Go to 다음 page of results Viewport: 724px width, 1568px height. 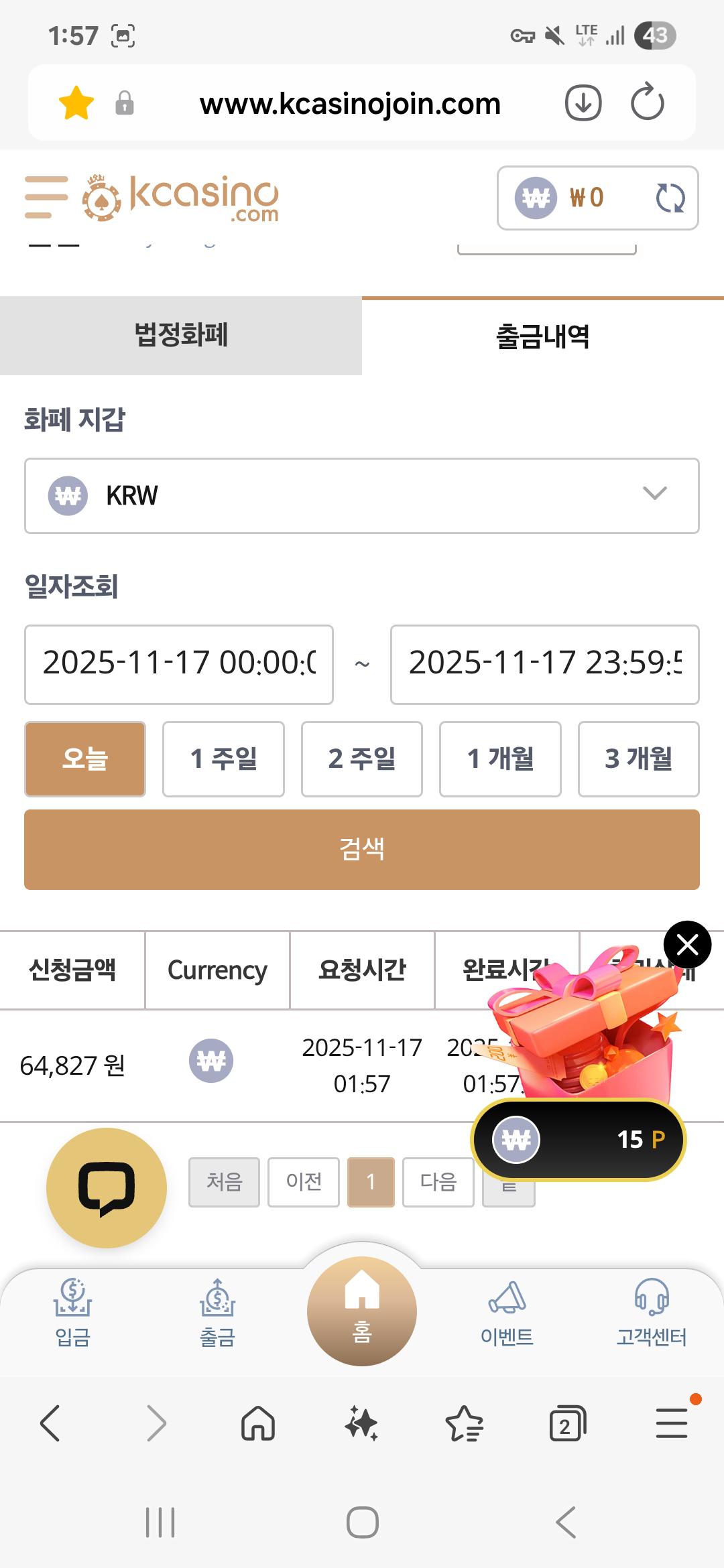tap(438, 1181)
